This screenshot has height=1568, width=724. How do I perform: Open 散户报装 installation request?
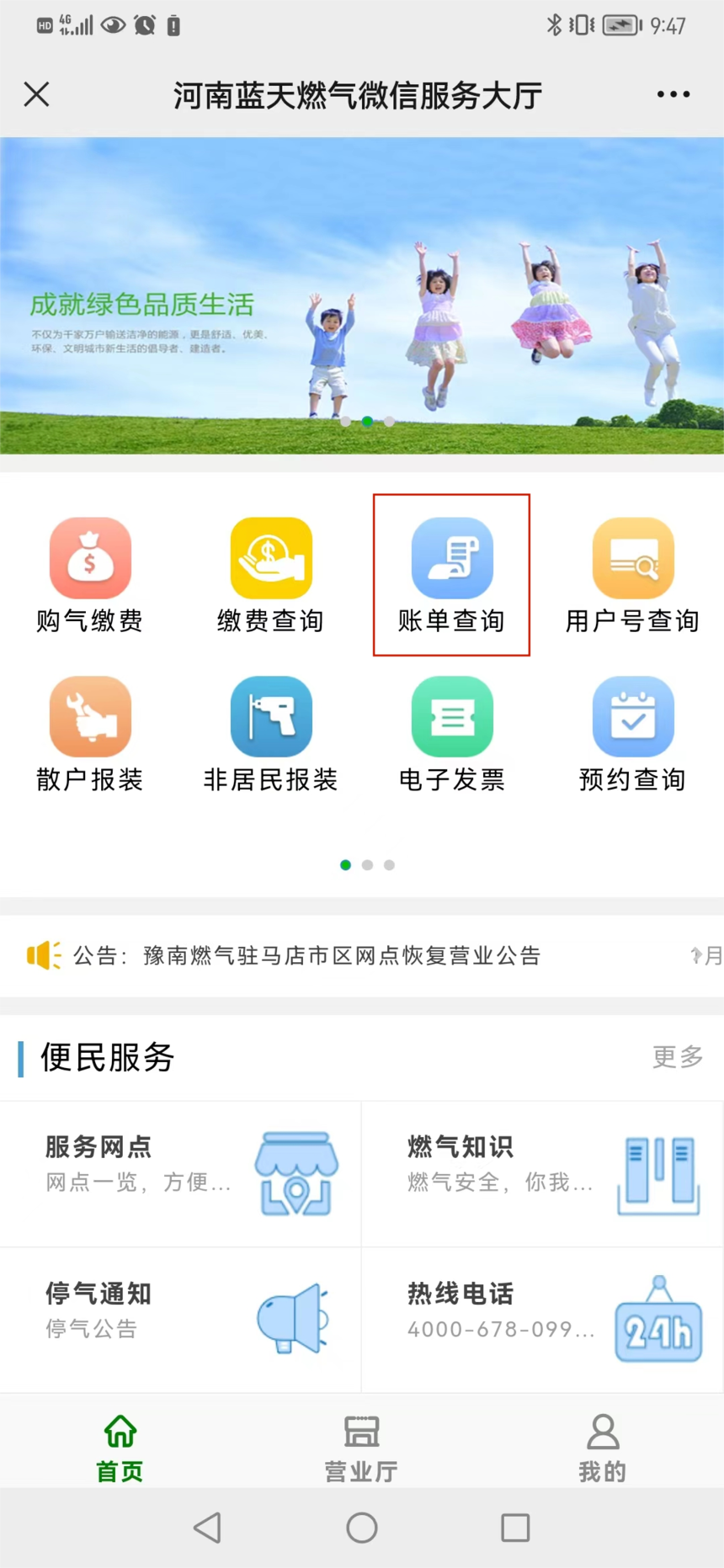click(90, 734)
